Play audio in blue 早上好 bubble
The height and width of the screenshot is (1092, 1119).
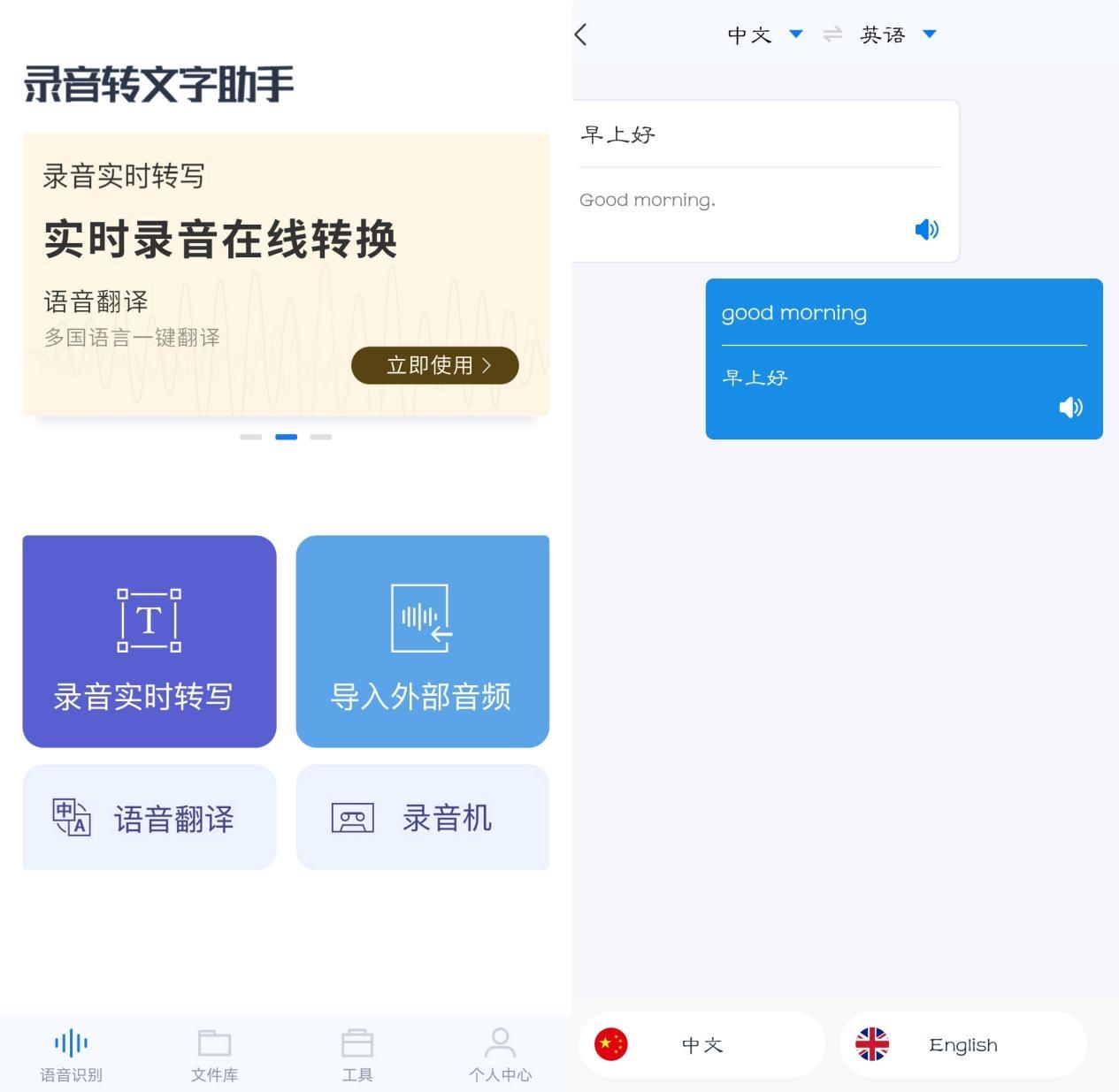pos(1070,407)
